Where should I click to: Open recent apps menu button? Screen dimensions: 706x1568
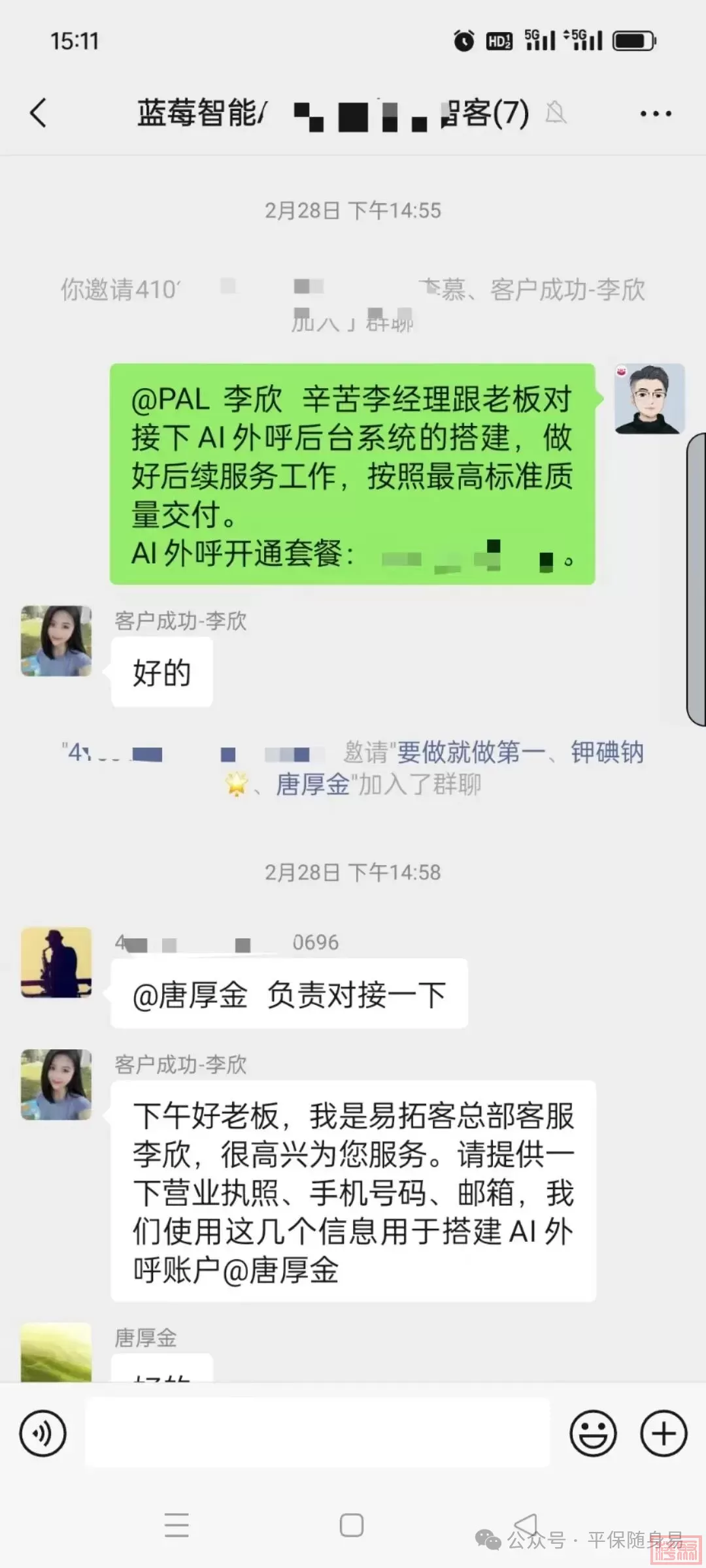point(176,1526)
